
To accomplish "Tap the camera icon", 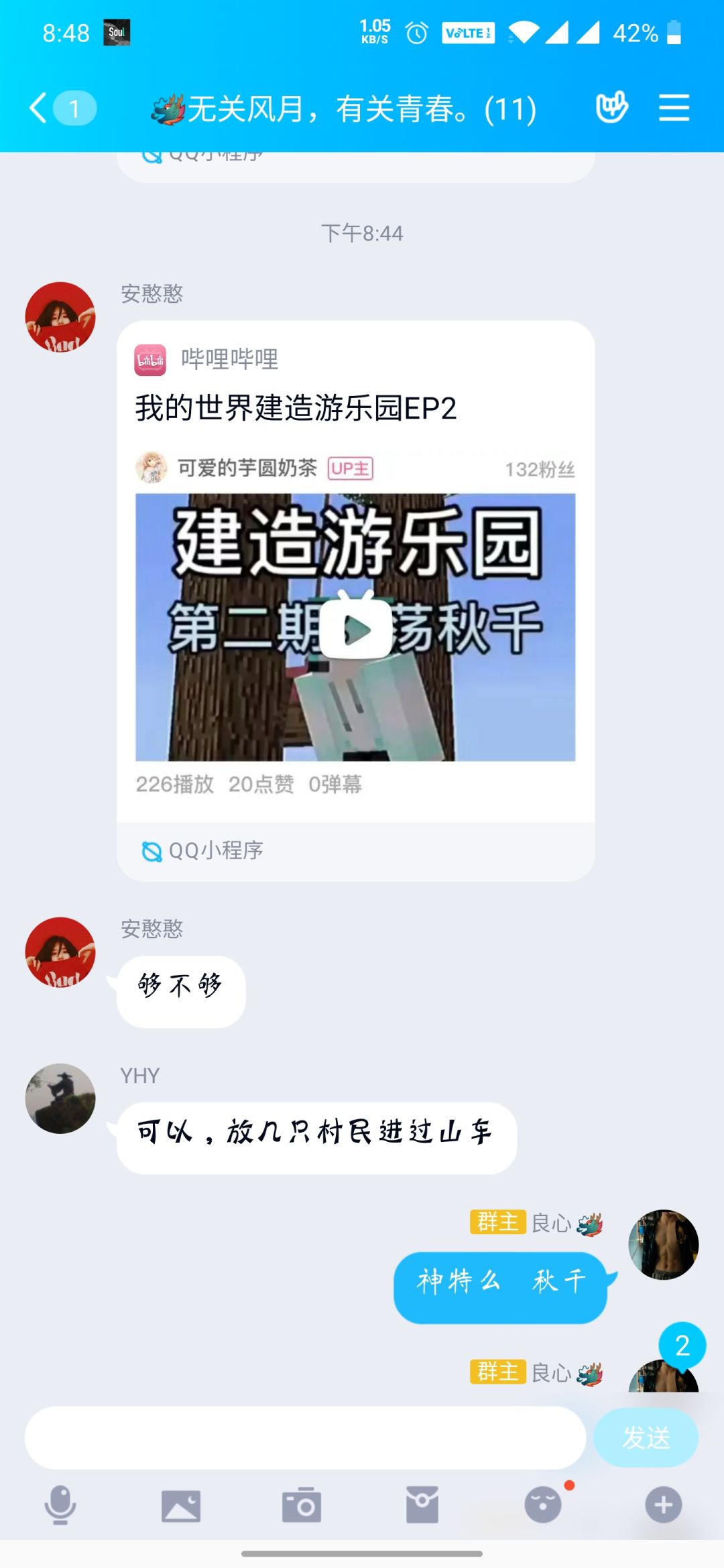I will click(x=302, y=1503).
